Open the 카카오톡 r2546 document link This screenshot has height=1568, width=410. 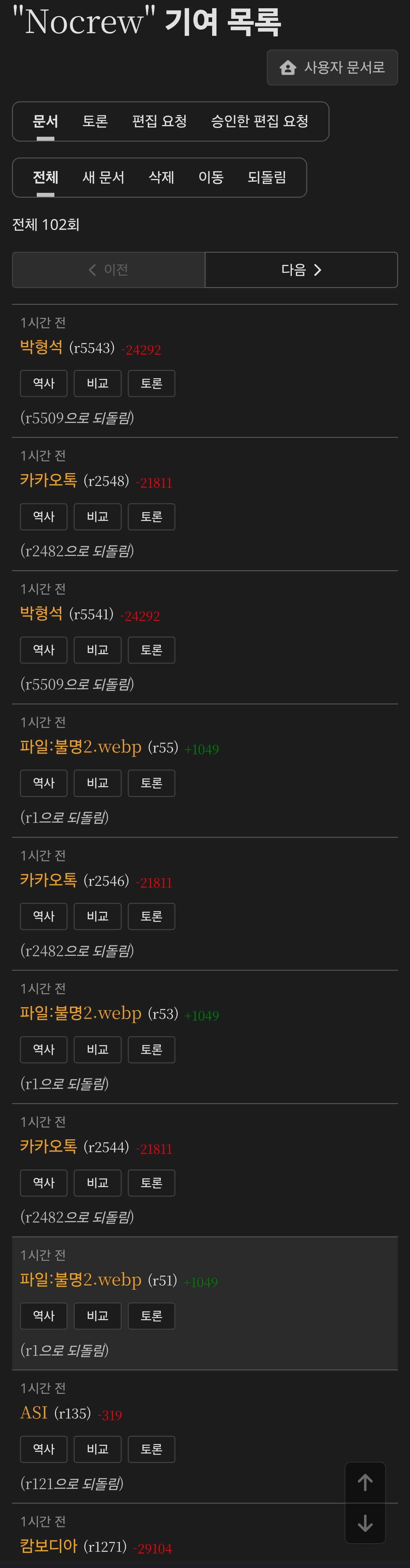(x=49, y=880)
